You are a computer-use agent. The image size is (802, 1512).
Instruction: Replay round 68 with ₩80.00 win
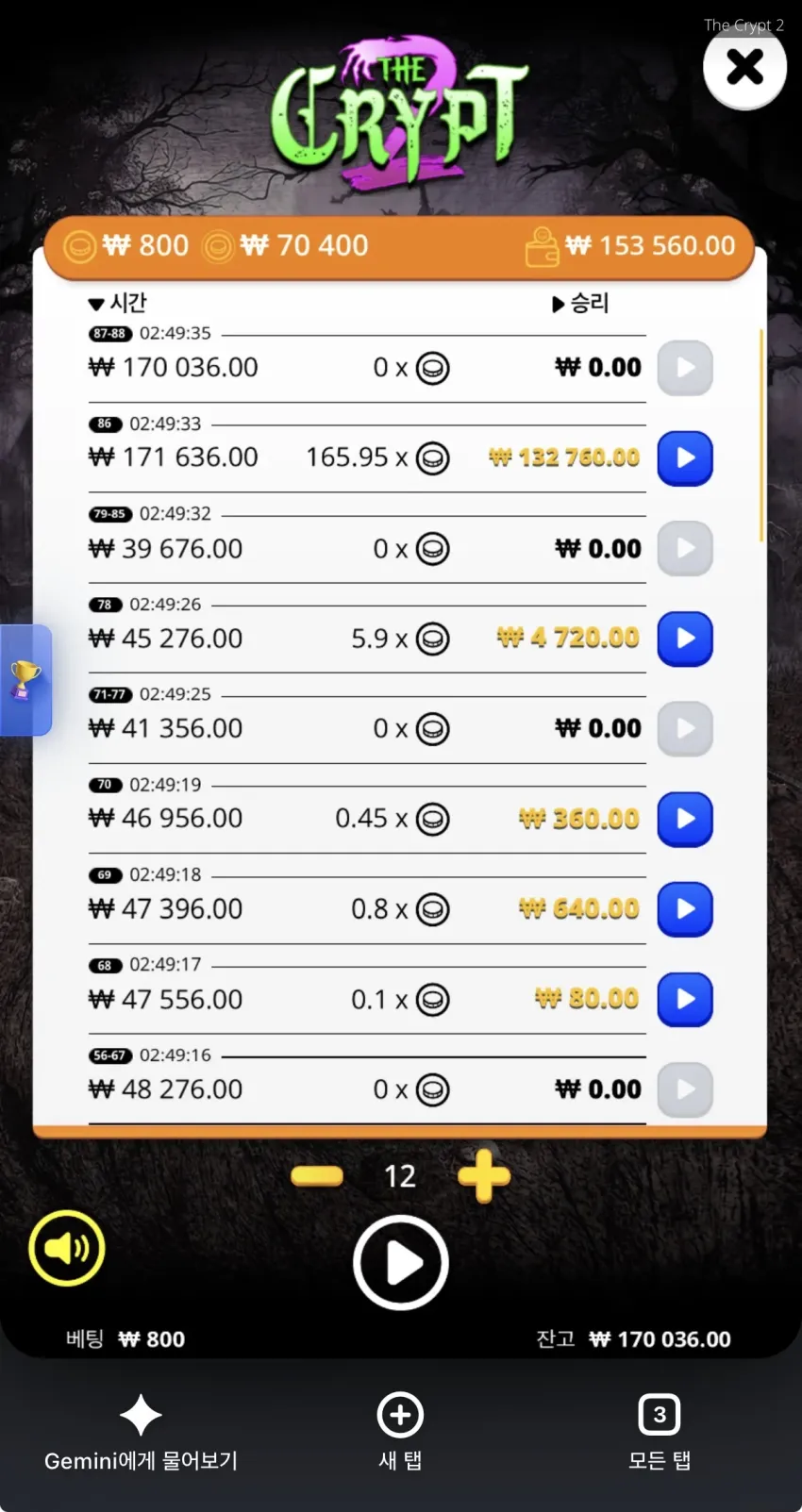pyautogui.click(x=685, y=999)
